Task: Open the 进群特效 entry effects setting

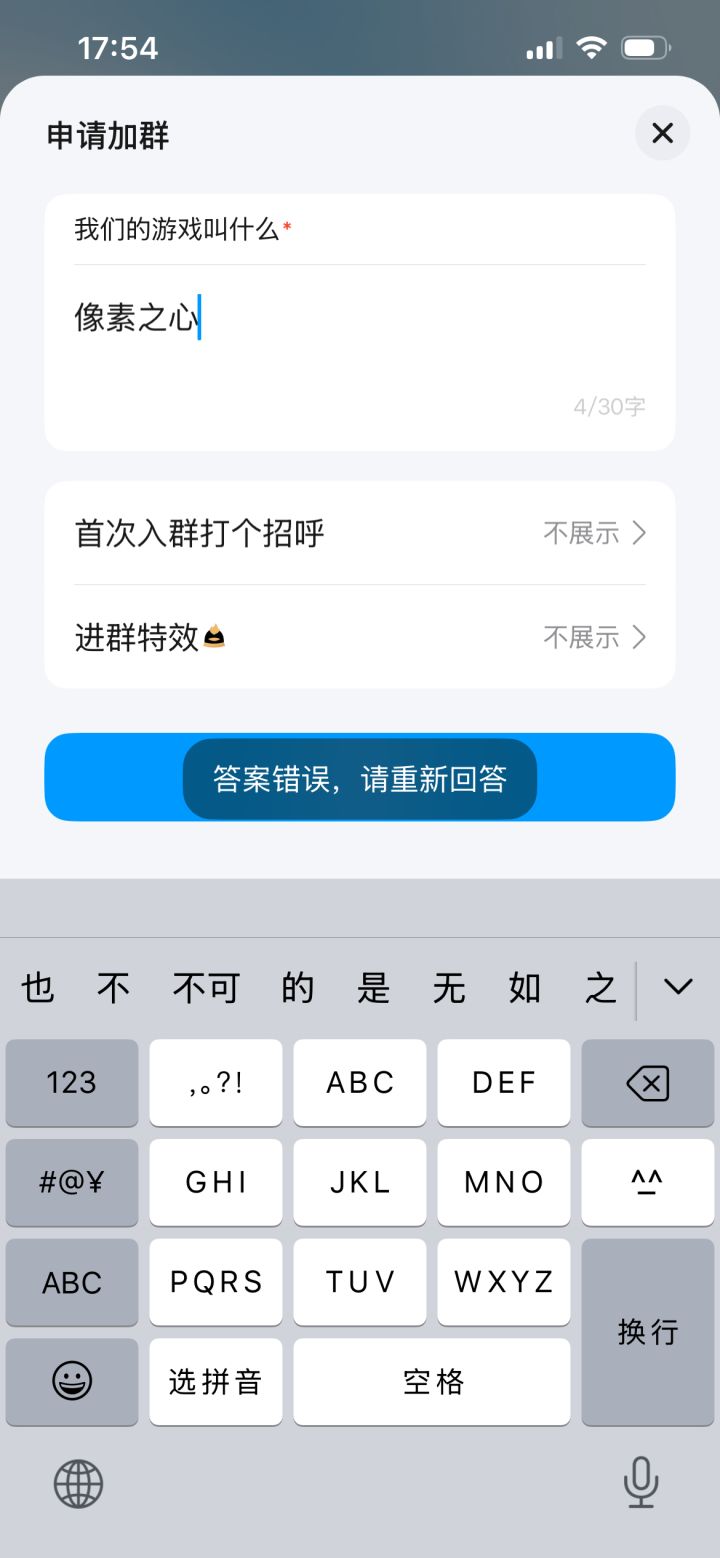Action: click(359, 637)
